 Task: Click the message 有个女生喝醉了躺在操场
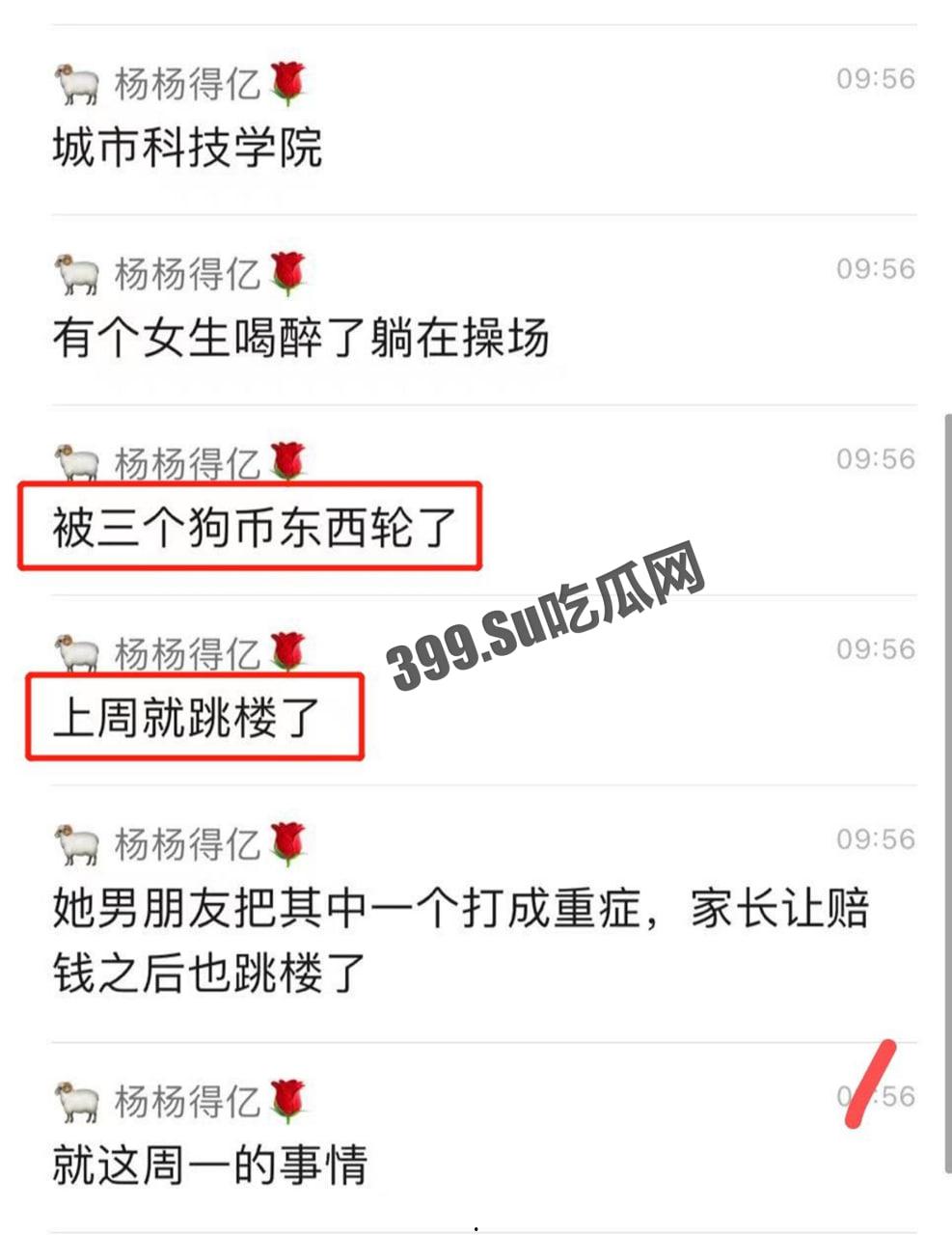[x=299, y=338]
